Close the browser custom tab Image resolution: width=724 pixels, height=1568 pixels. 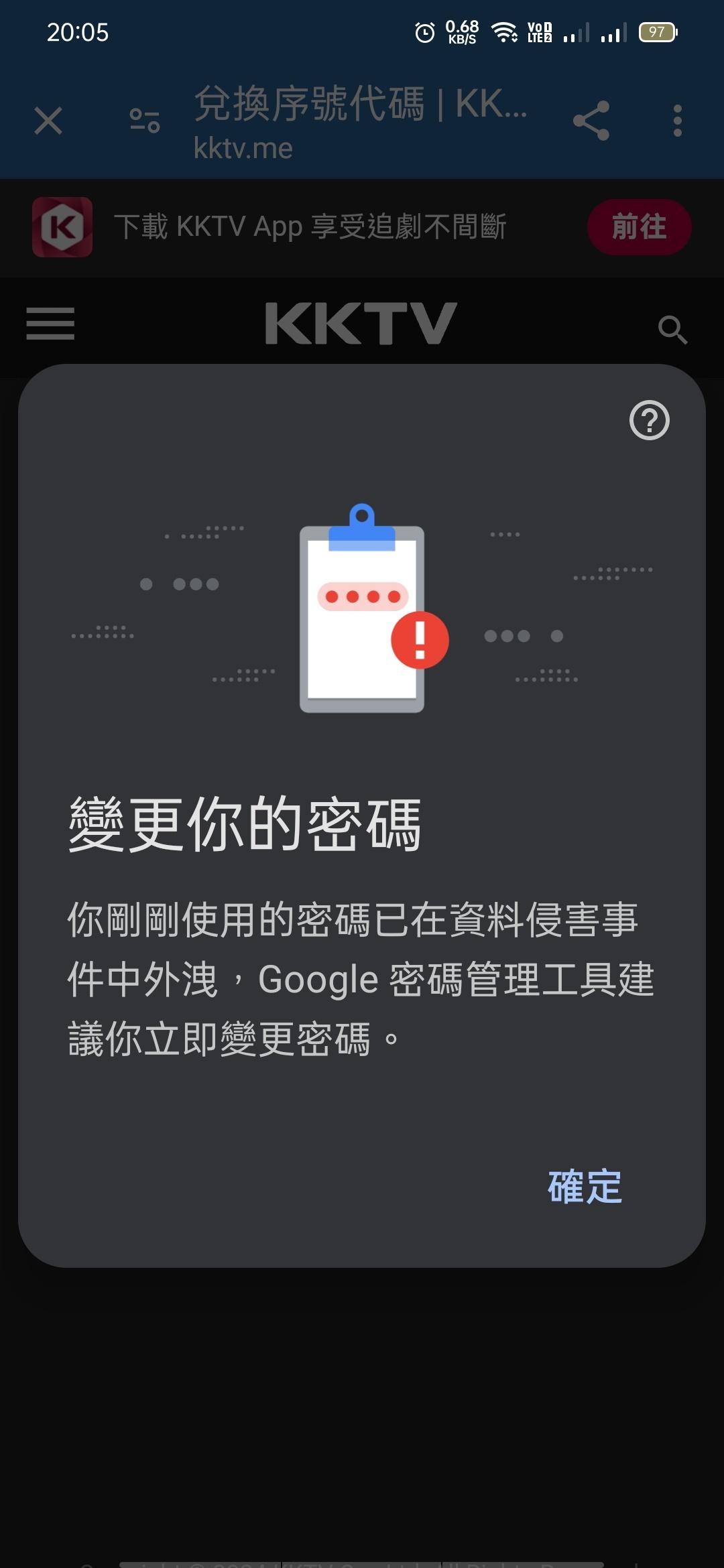tap(48, 121)
